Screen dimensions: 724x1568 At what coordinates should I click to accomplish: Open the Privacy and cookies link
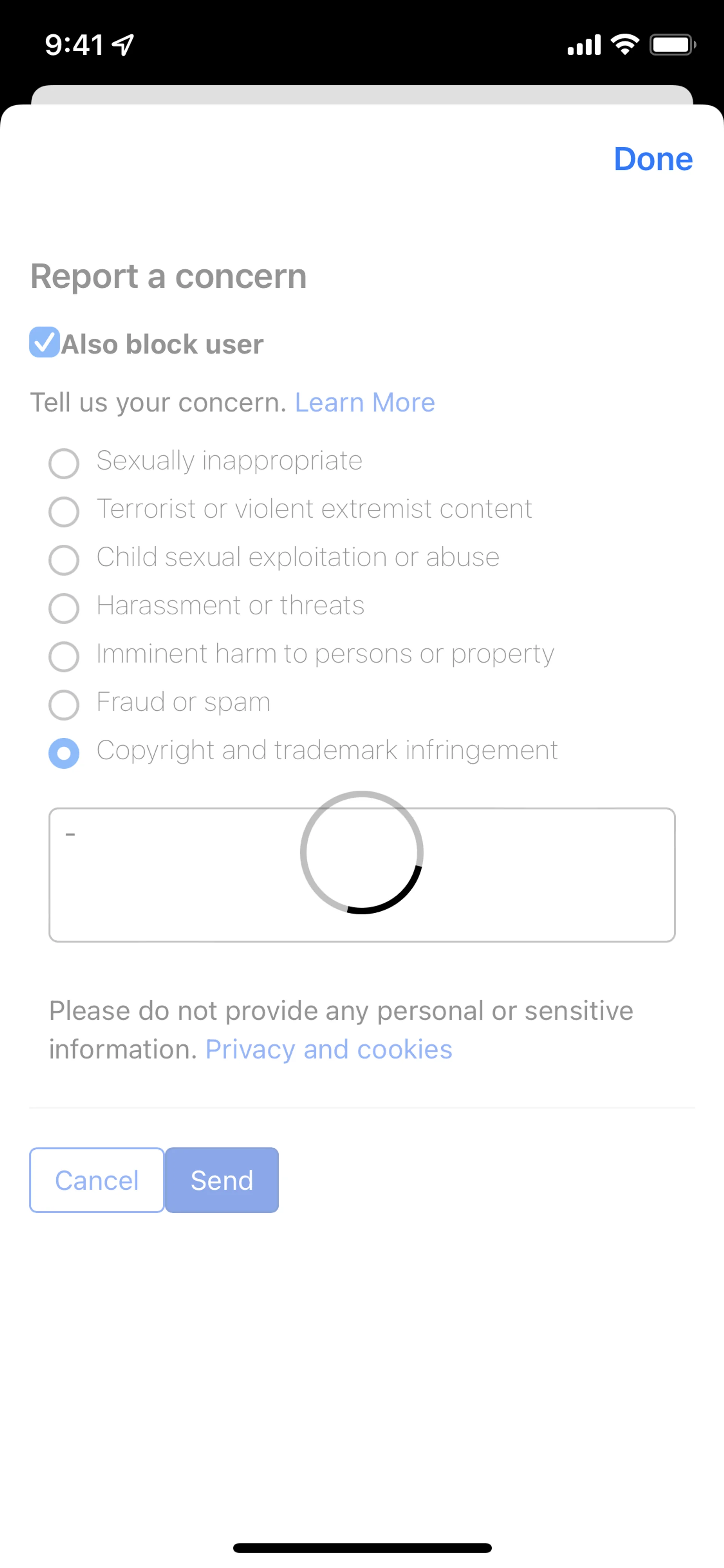[328, 1049]
